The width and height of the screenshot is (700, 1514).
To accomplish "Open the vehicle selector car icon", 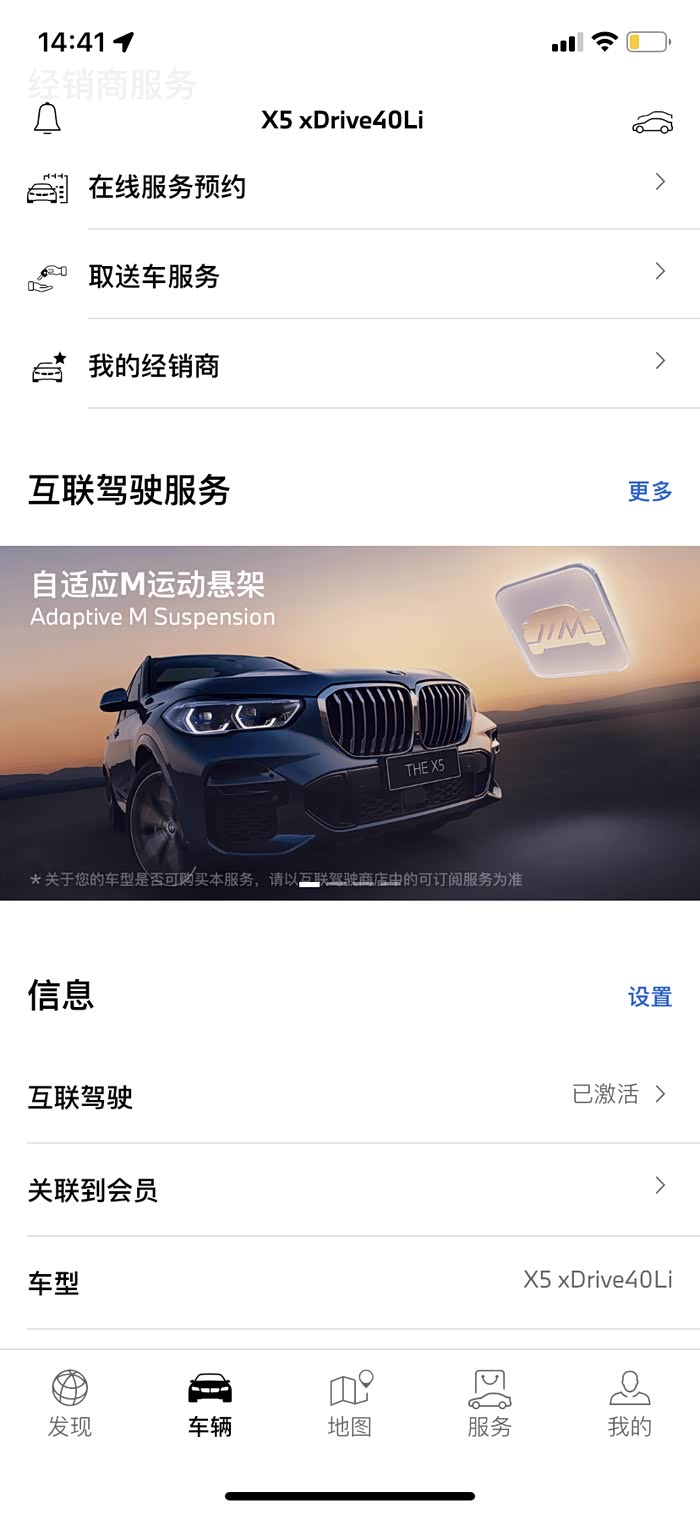I will pos(652,122).
